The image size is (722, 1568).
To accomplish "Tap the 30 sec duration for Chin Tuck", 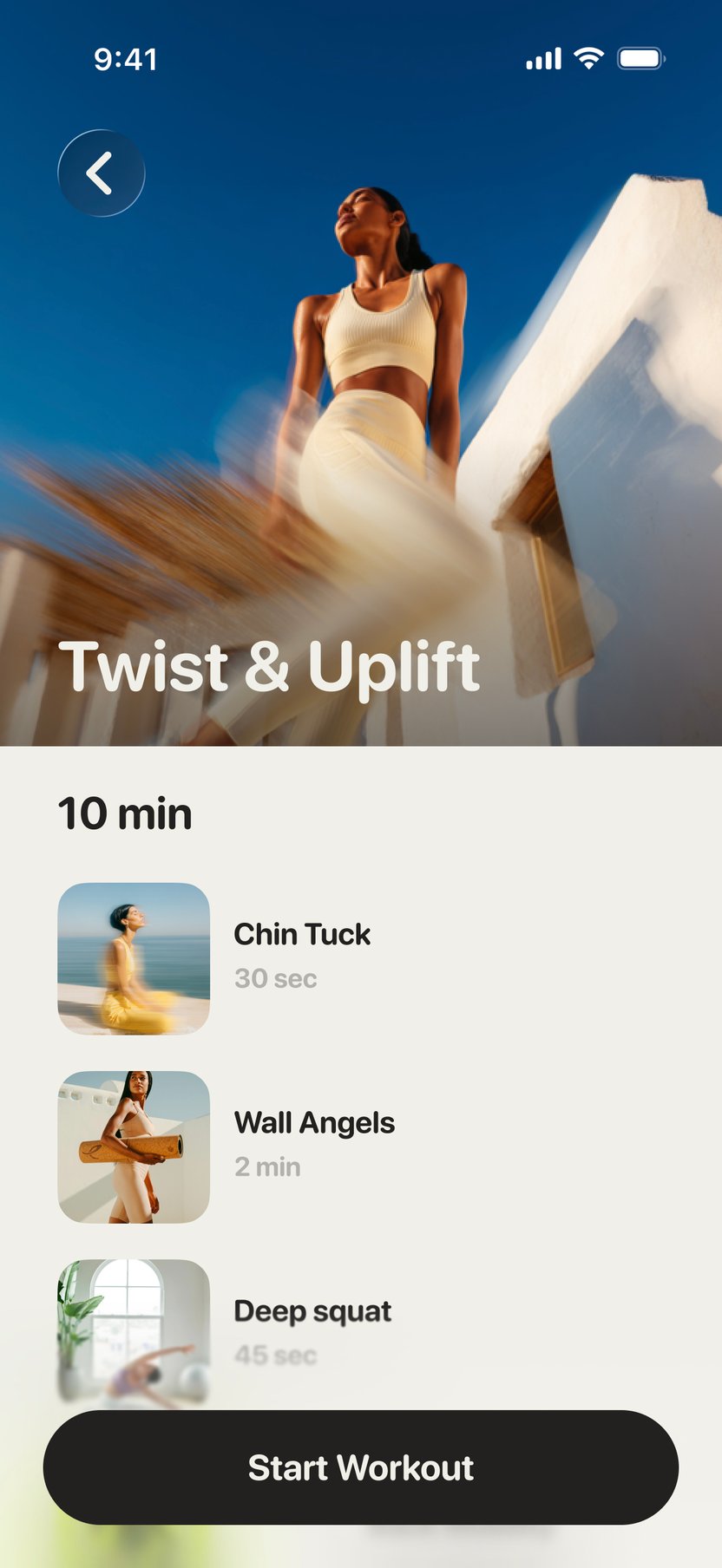I will point(276,979).
